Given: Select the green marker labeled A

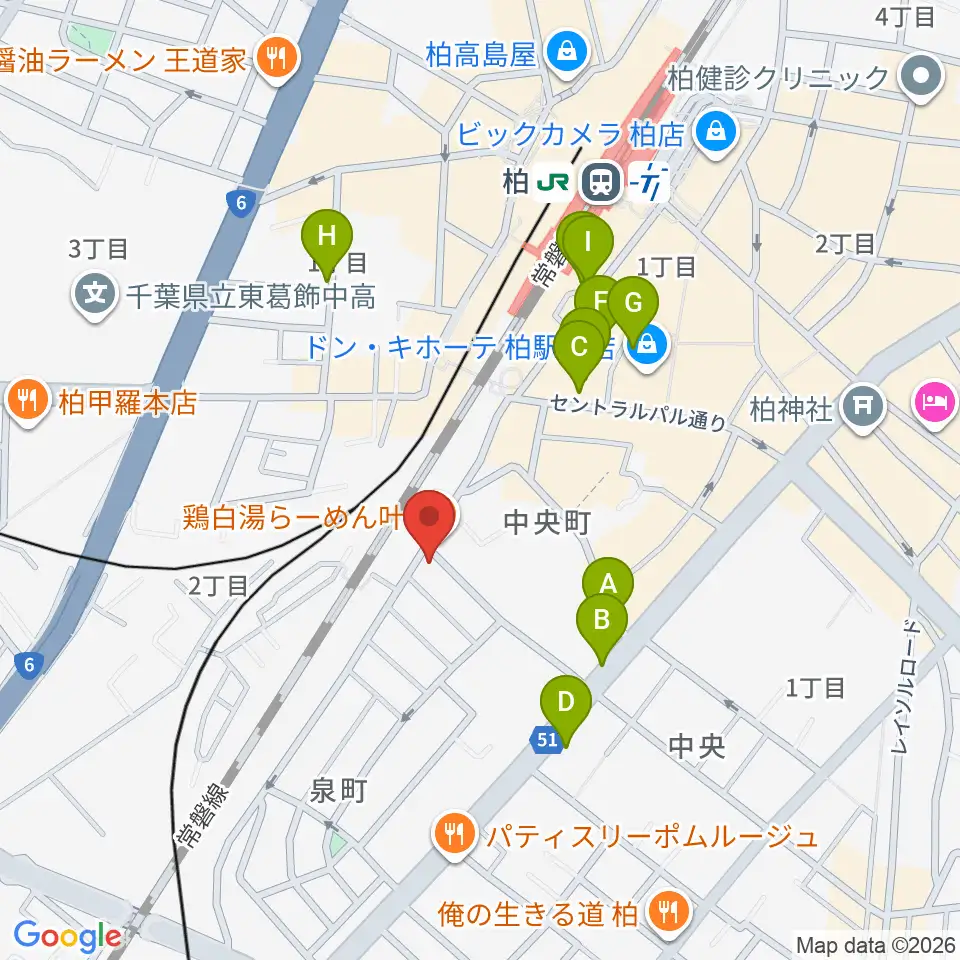Looking at the screenshot, I should 608,582.
